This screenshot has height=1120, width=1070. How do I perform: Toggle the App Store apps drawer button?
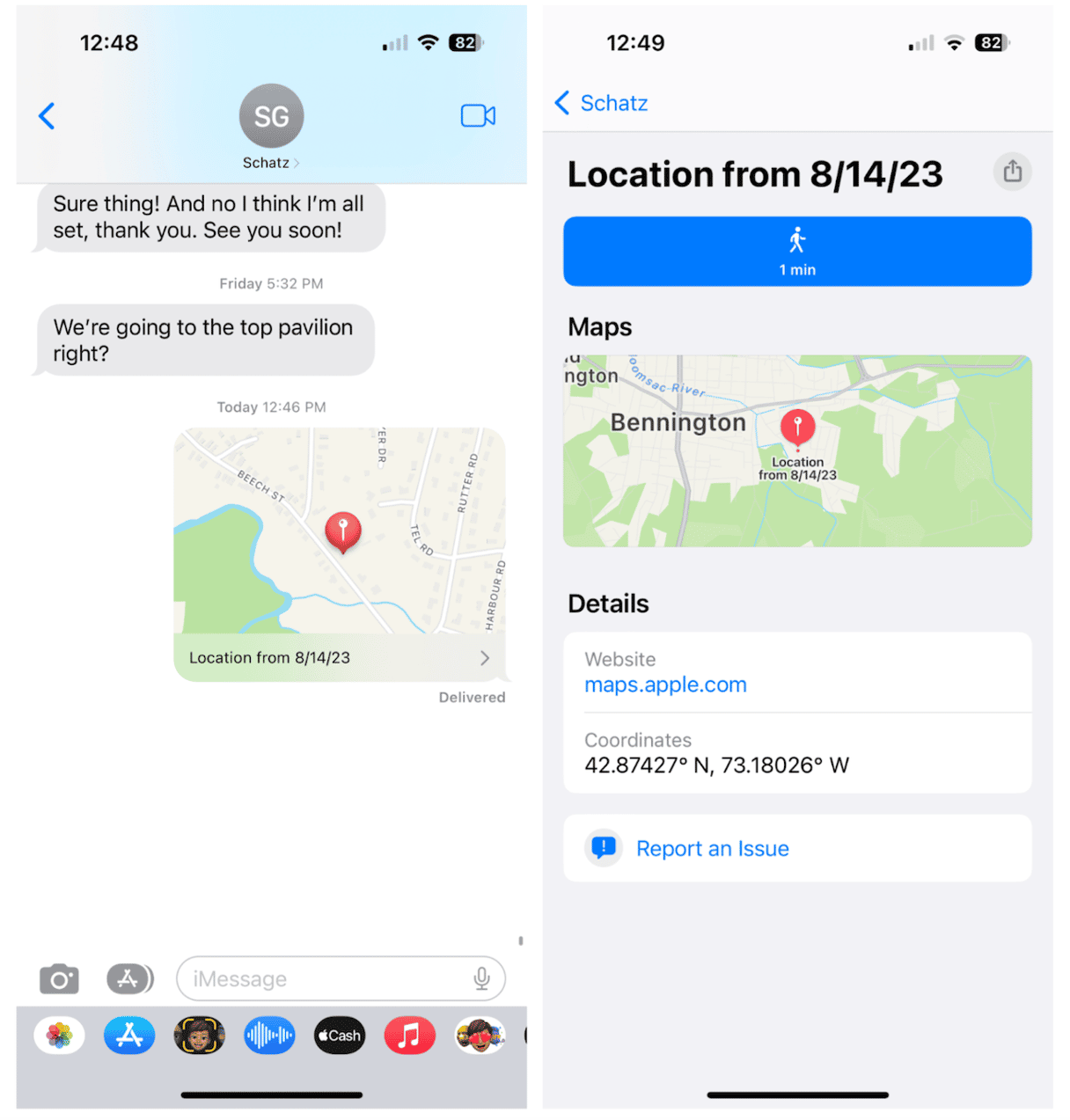point(129,978)
